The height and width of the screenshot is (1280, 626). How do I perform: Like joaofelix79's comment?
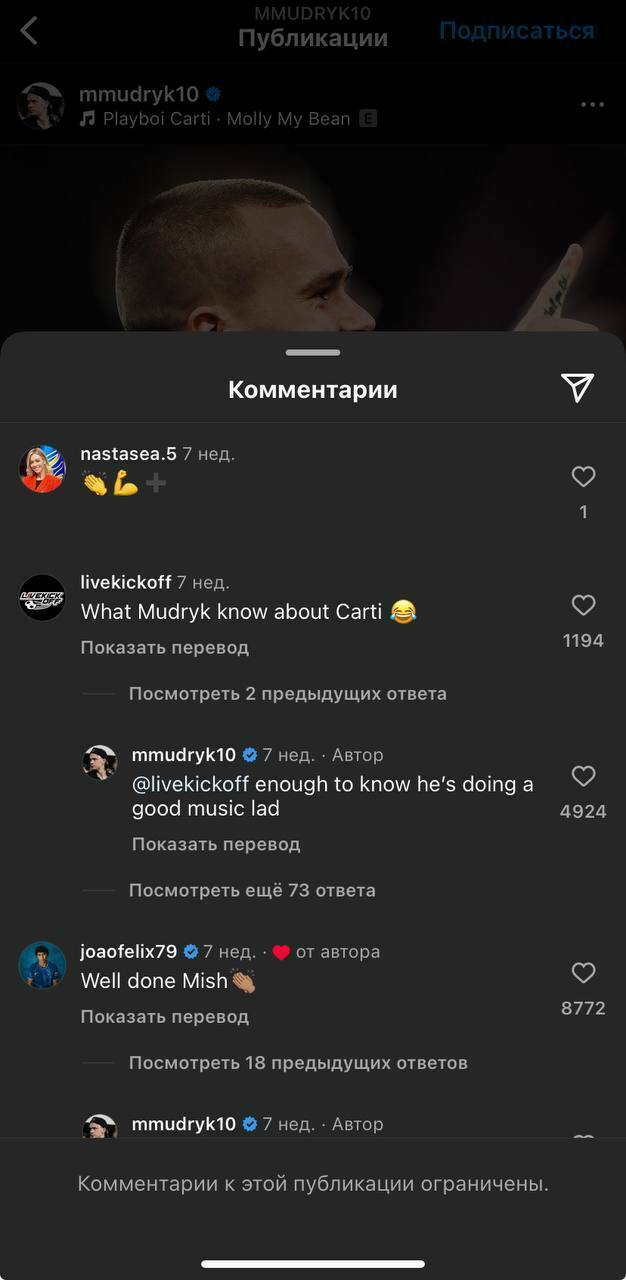click(x=583, y=973)
